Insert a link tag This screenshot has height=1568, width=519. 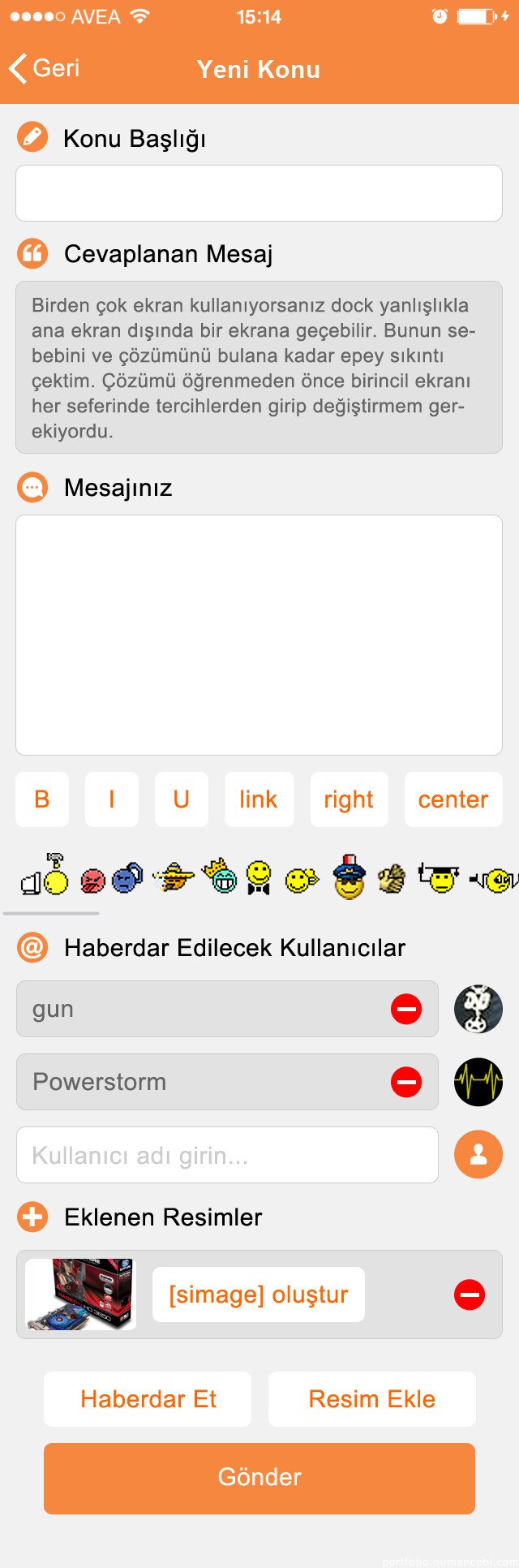tap(259, 799)
